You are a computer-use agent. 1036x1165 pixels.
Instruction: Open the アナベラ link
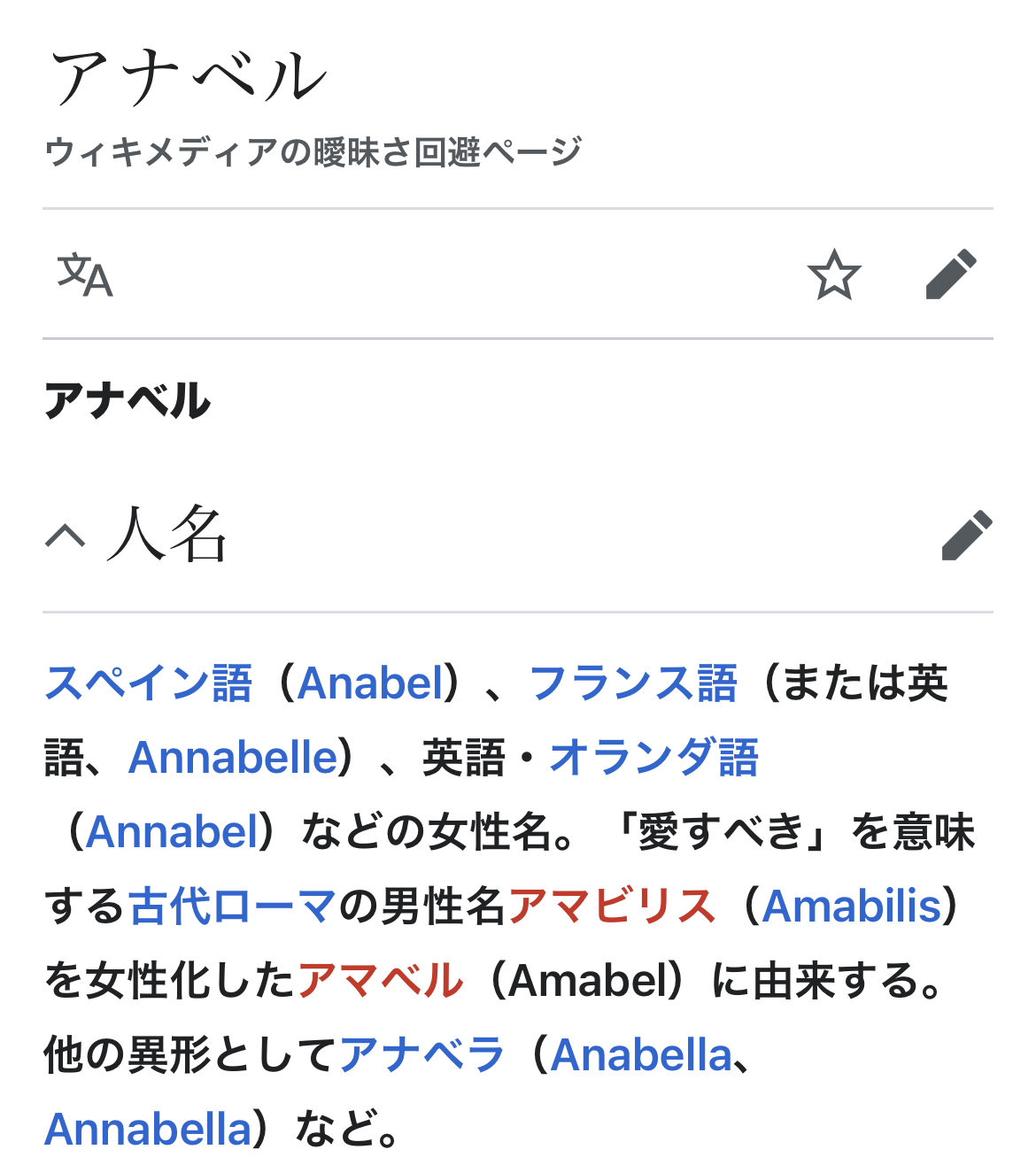pos(421,1055)
